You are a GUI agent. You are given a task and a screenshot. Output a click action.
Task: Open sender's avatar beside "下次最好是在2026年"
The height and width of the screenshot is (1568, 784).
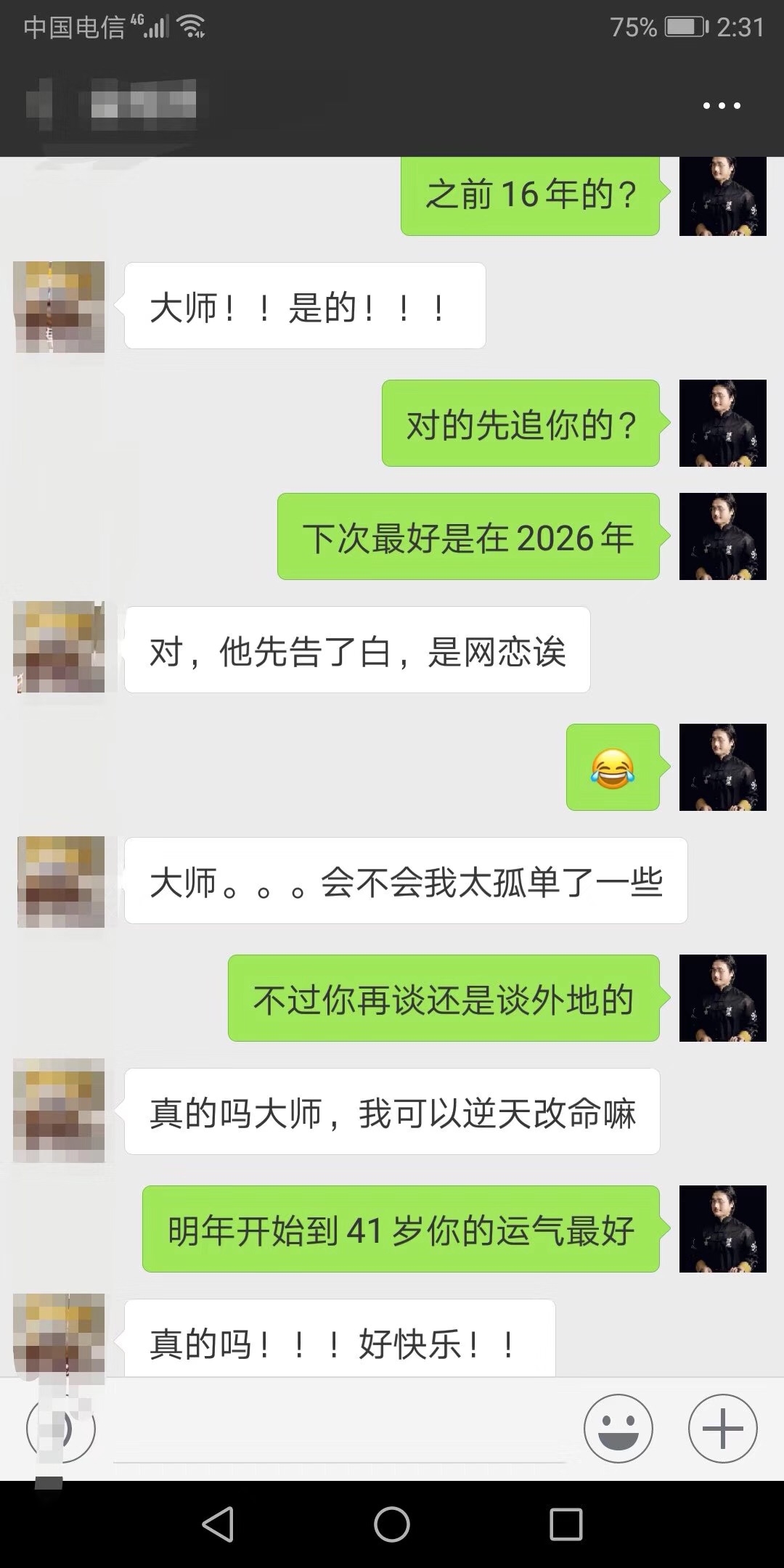click(x=722, y=536)
